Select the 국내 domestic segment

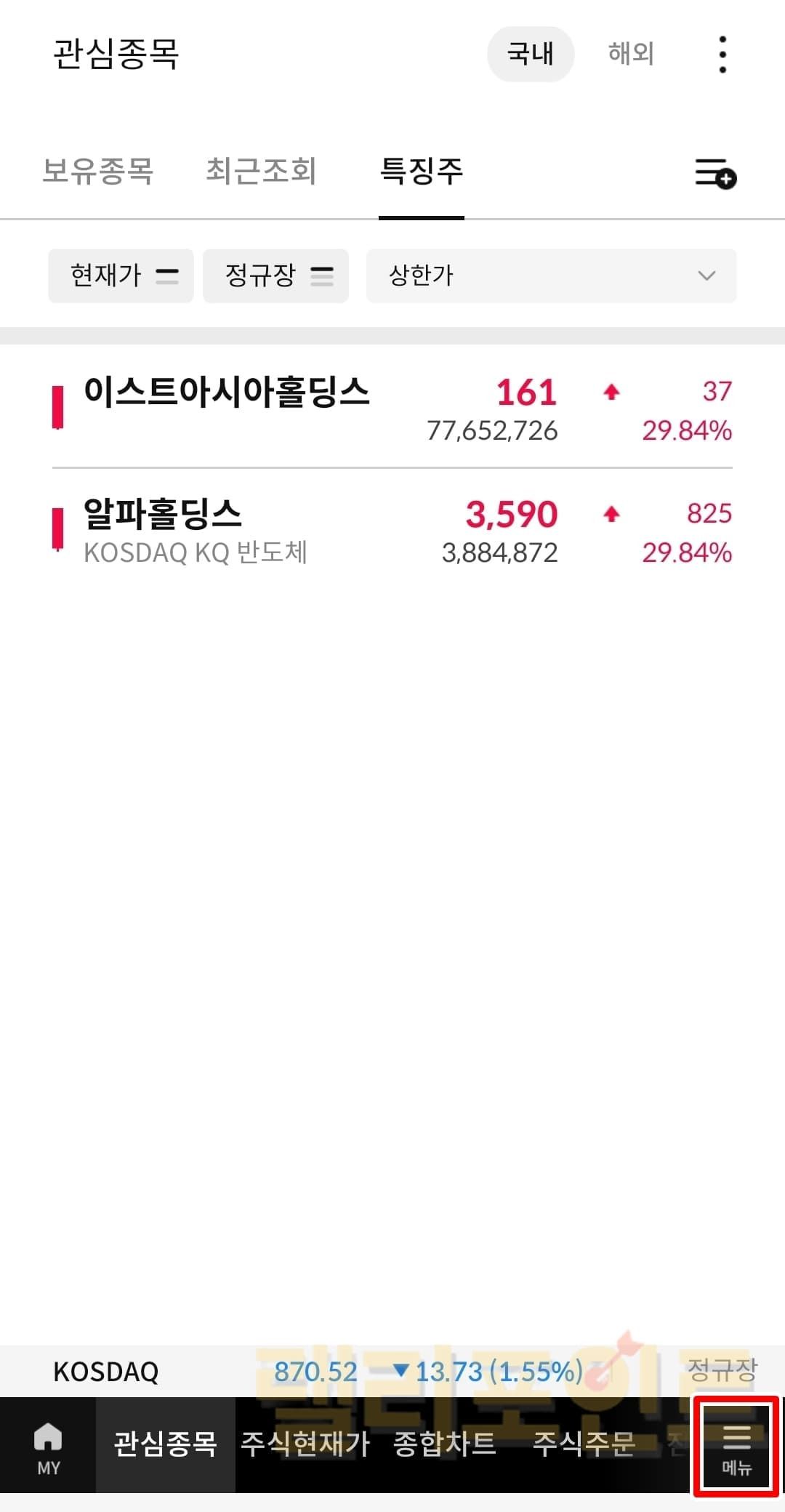[x=531, y=54]
